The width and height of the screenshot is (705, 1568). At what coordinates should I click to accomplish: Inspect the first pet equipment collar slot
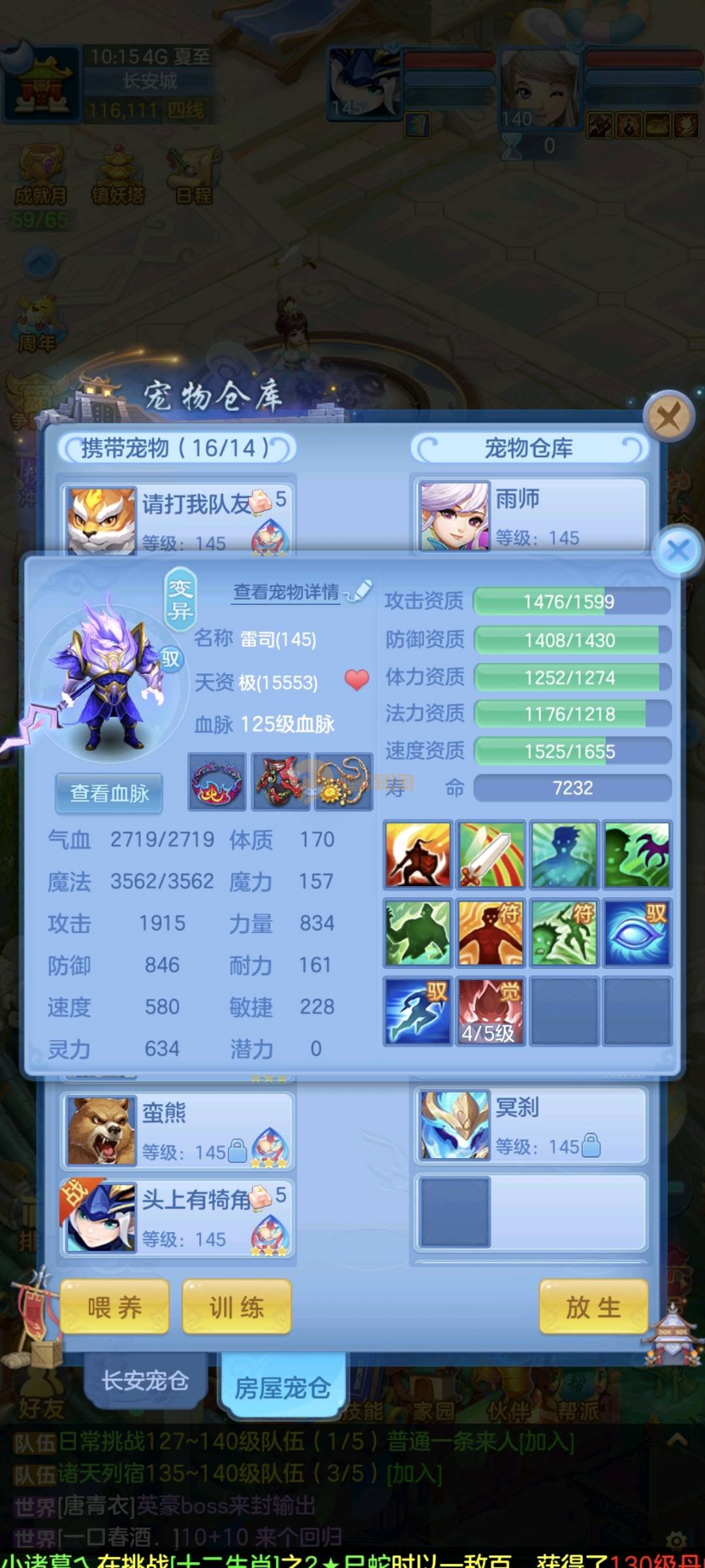click(217, 782)
